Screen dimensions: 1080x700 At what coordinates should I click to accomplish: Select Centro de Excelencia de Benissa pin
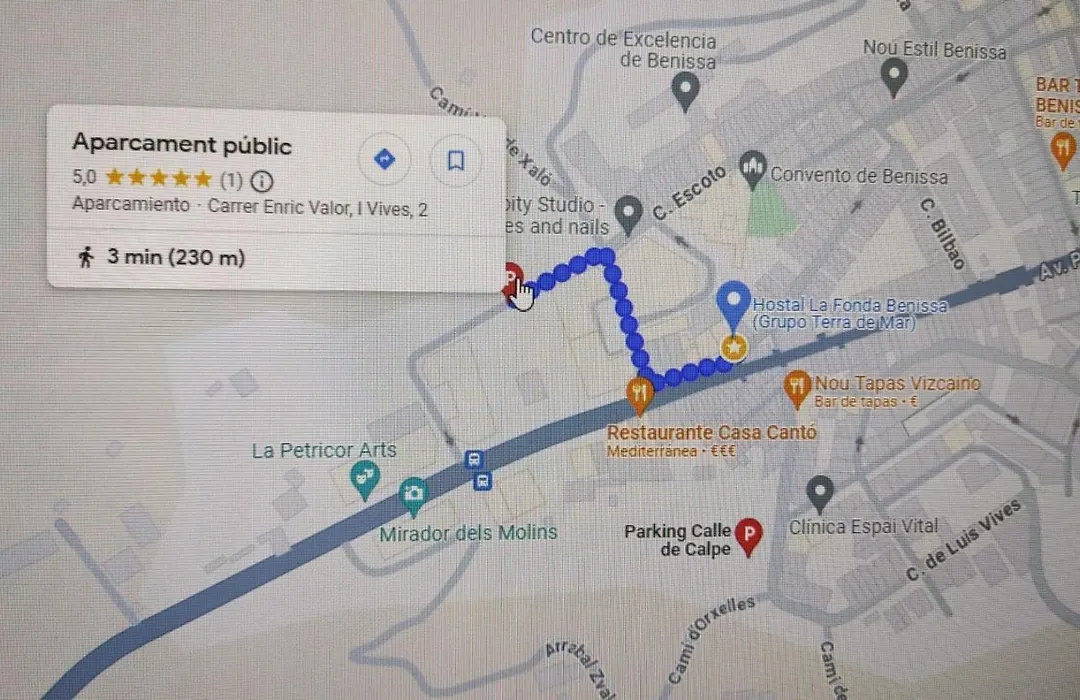pos(684,92)
